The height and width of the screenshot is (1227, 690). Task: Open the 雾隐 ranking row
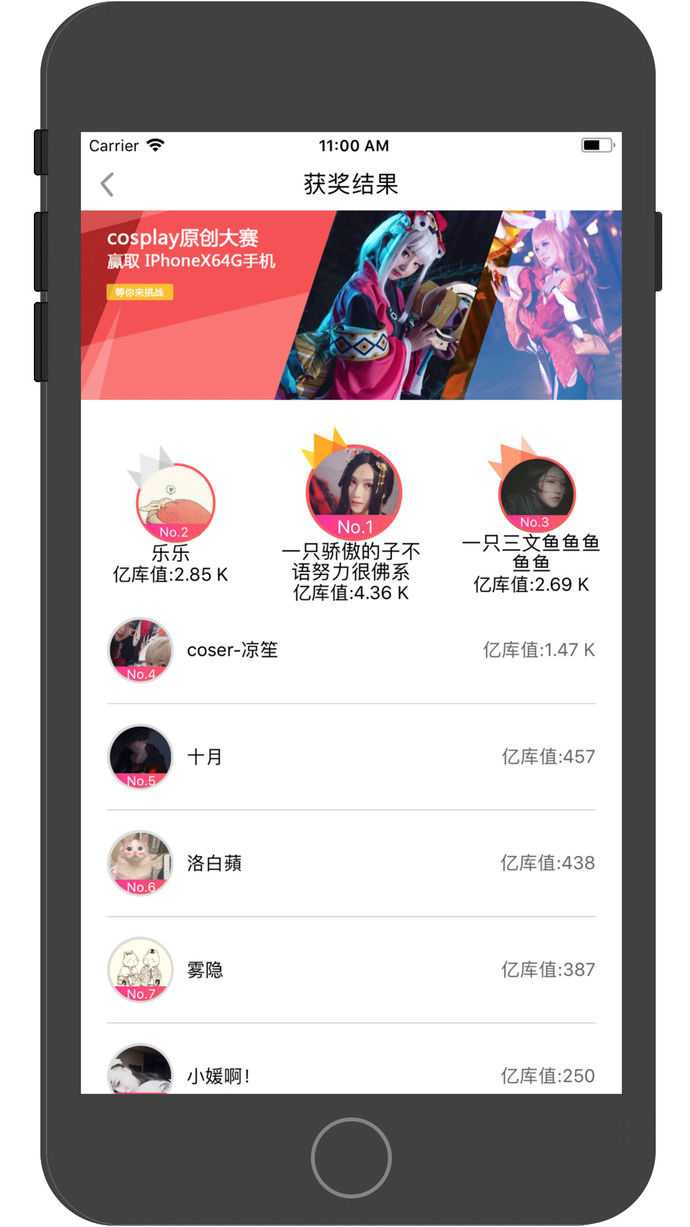coord(351,969)
